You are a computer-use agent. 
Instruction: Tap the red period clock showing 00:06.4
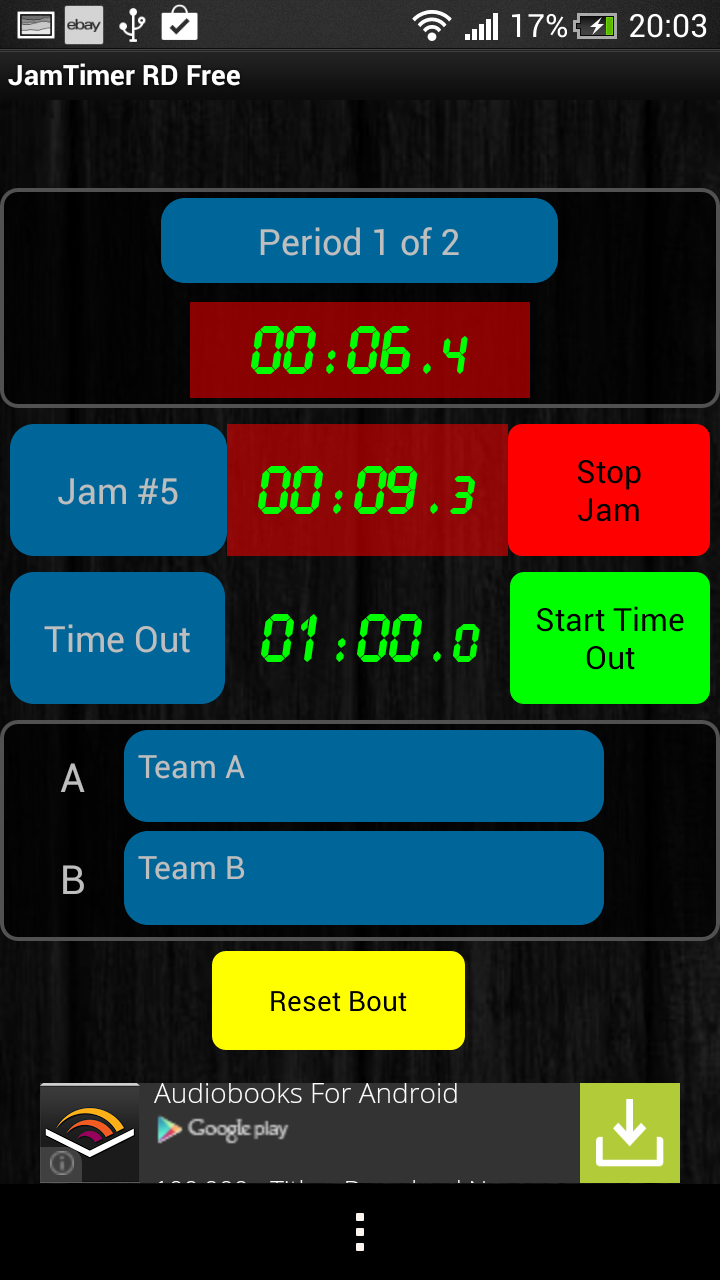(359, 350)
